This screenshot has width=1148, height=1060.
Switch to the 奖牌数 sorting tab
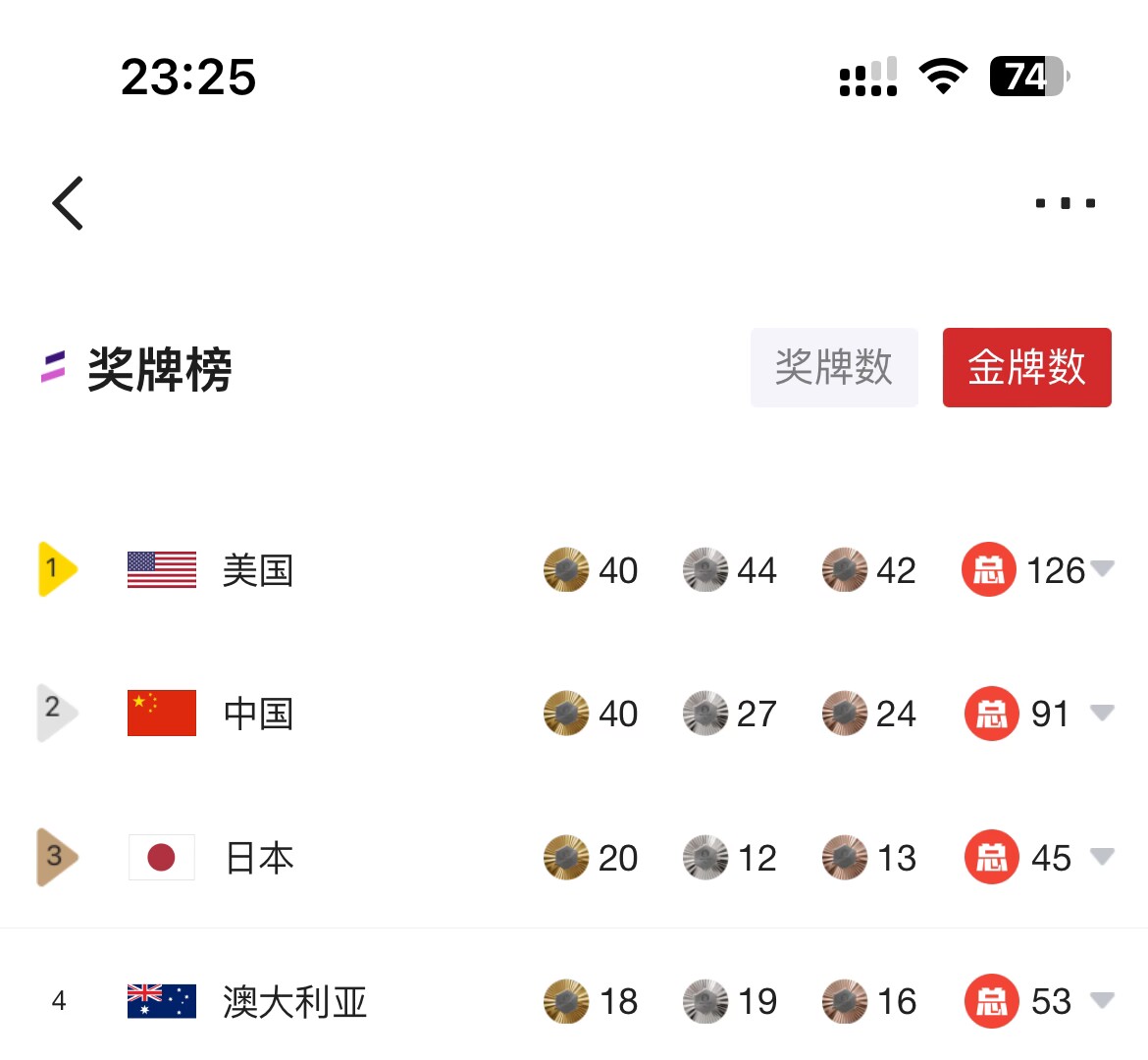pyautogui.click(x=834, y=368)
